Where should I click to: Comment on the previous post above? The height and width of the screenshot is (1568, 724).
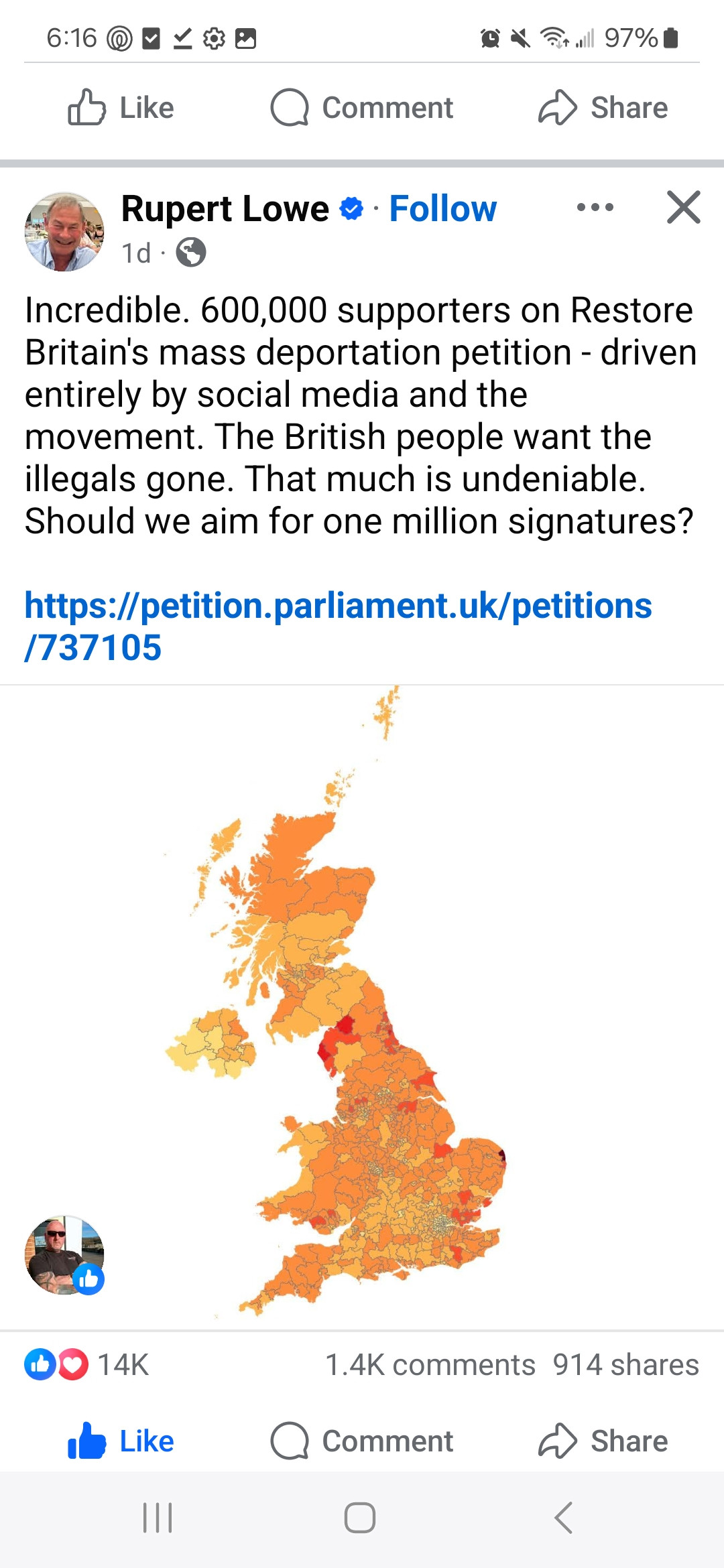click(362, 108)
